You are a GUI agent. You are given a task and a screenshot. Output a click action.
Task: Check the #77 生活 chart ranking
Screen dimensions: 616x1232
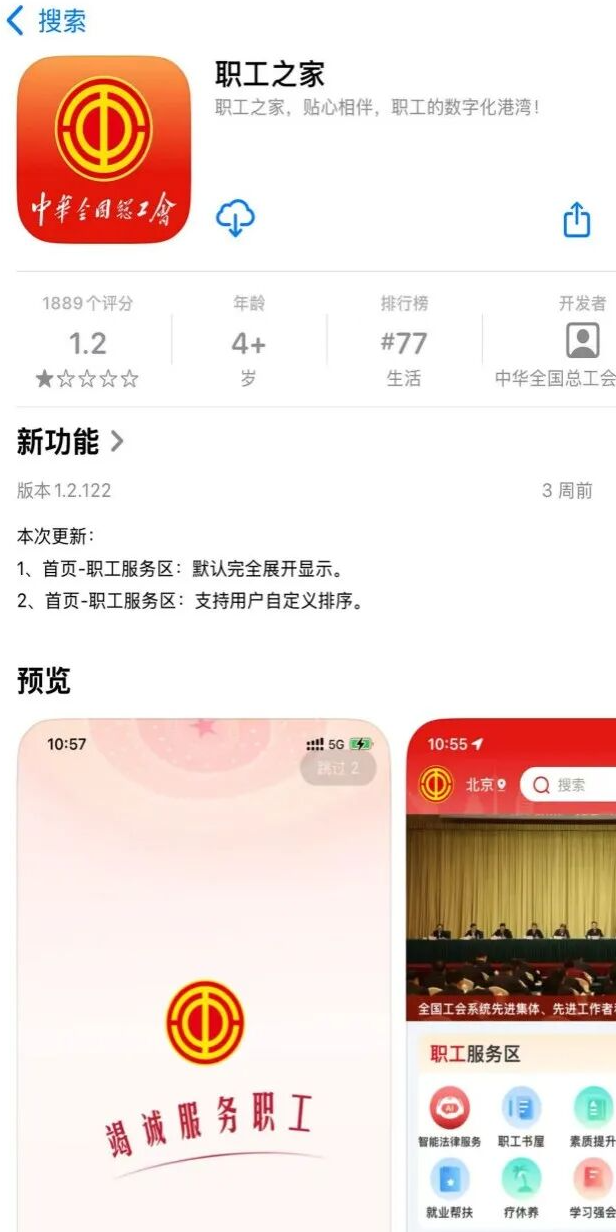coord(404,342)
